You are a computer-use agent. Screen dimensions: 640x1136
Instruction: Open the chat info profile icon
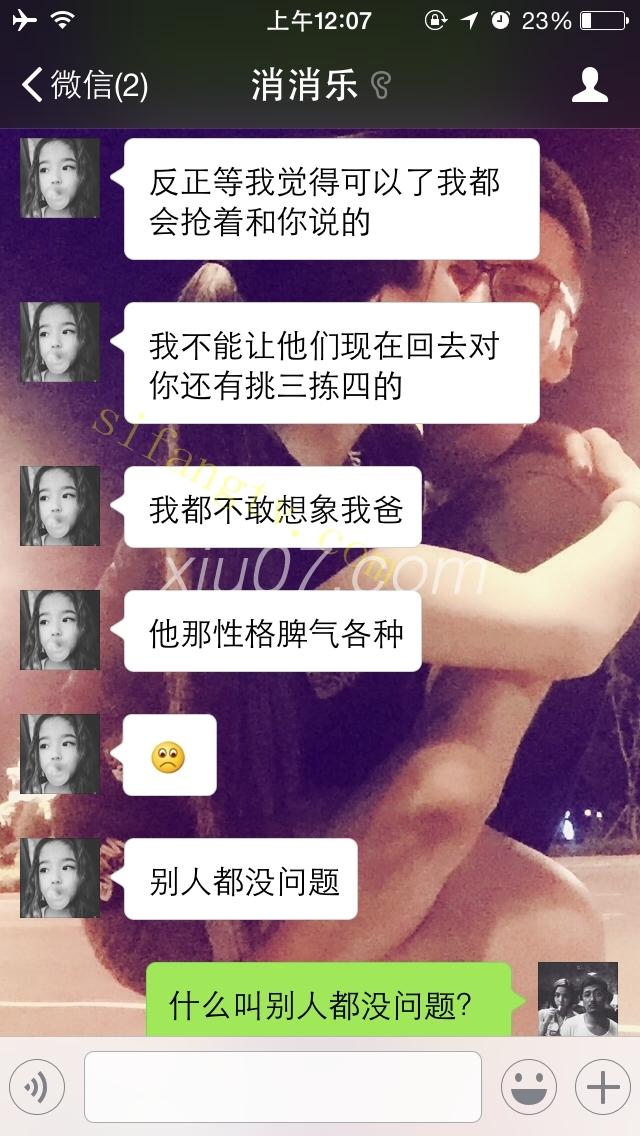(589, 85)
